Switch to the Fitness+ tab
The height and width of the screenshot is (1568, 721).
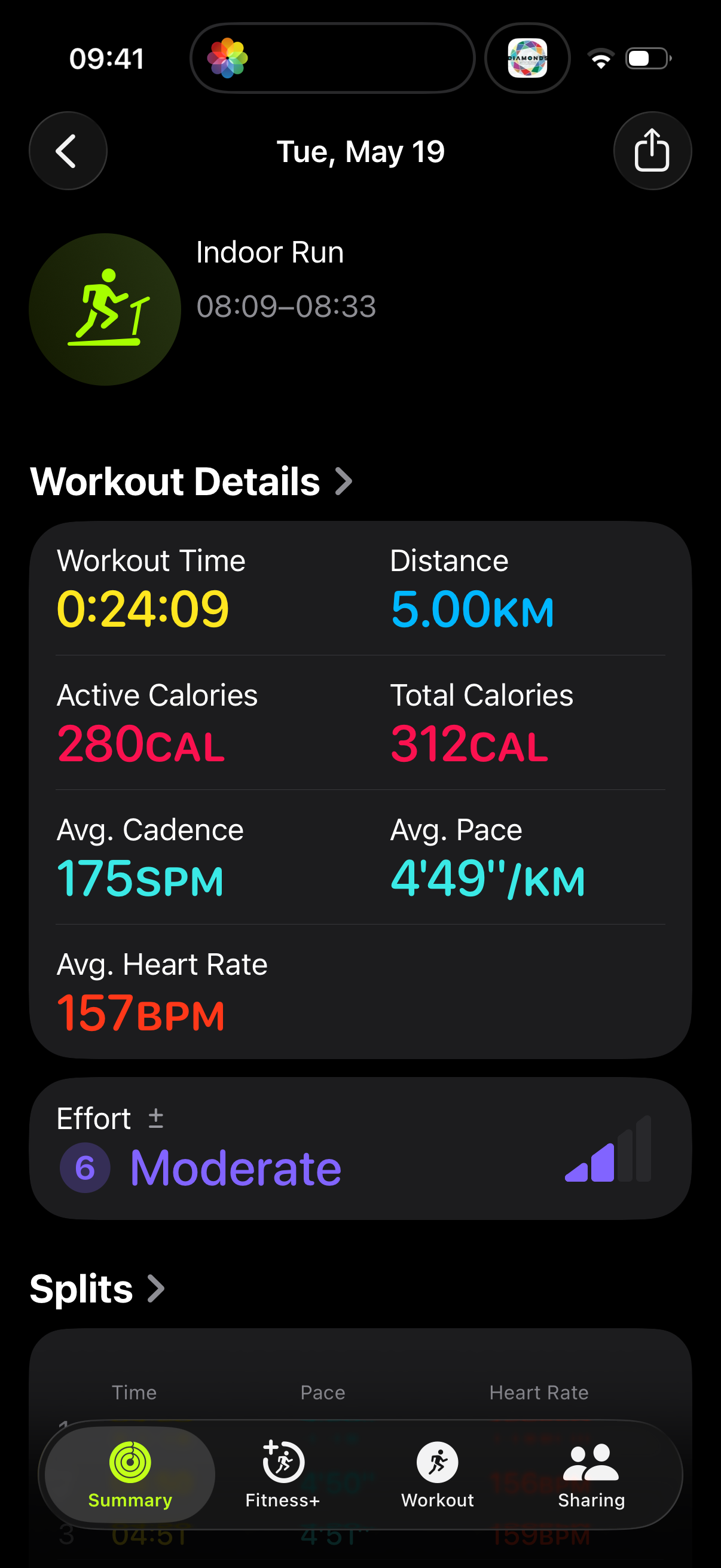coord(283,1475)
